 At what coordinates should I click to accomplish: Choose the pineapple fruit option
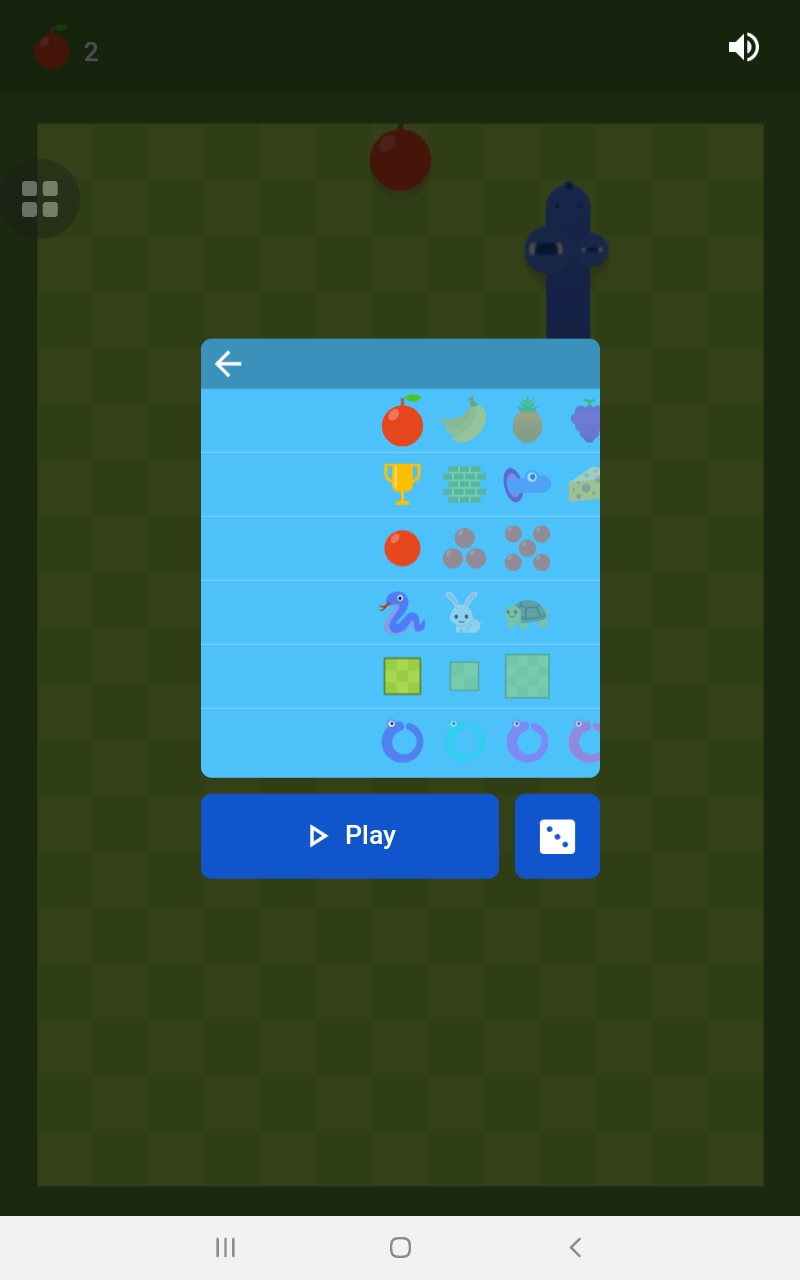pyautogui.click(x=527, y=421)
